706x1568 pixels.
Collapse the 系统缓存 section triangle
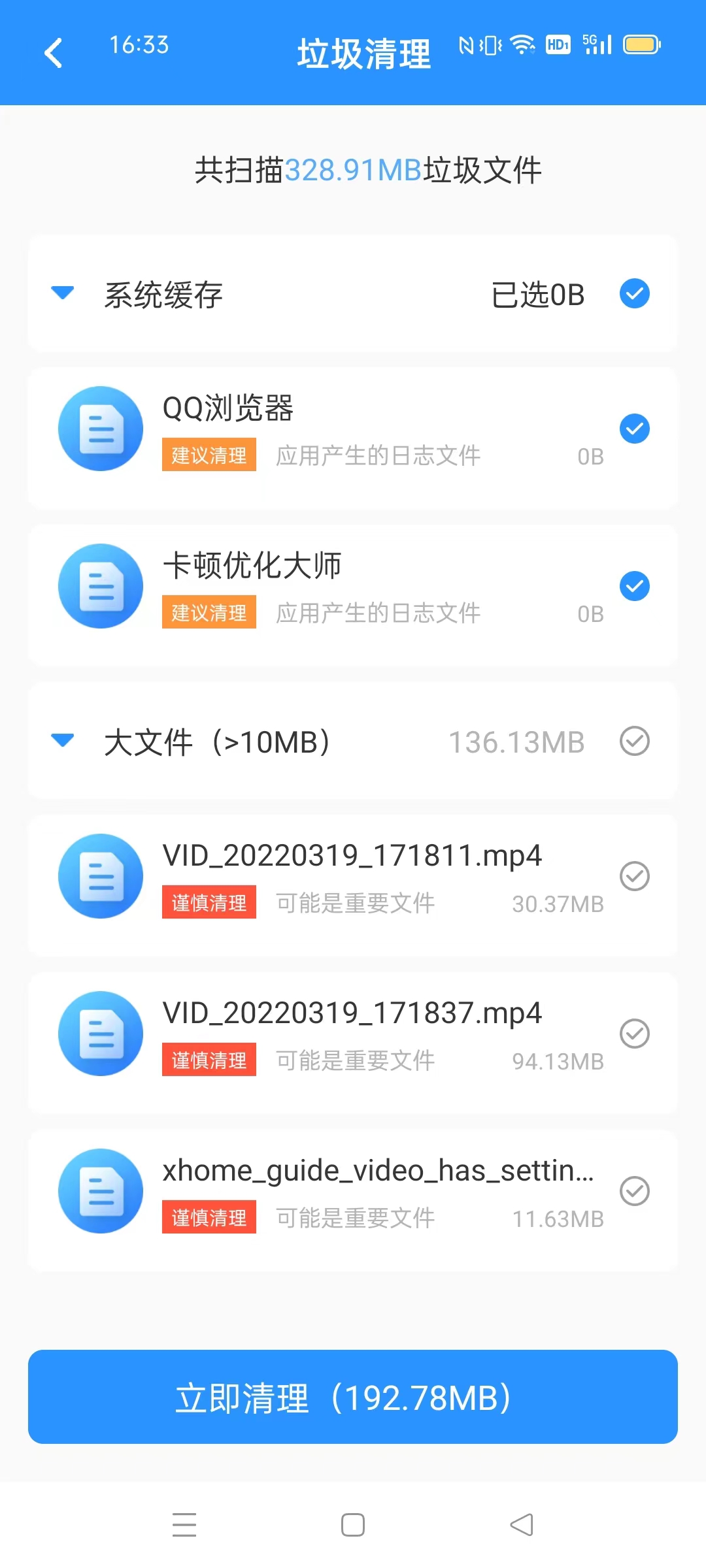62,293
